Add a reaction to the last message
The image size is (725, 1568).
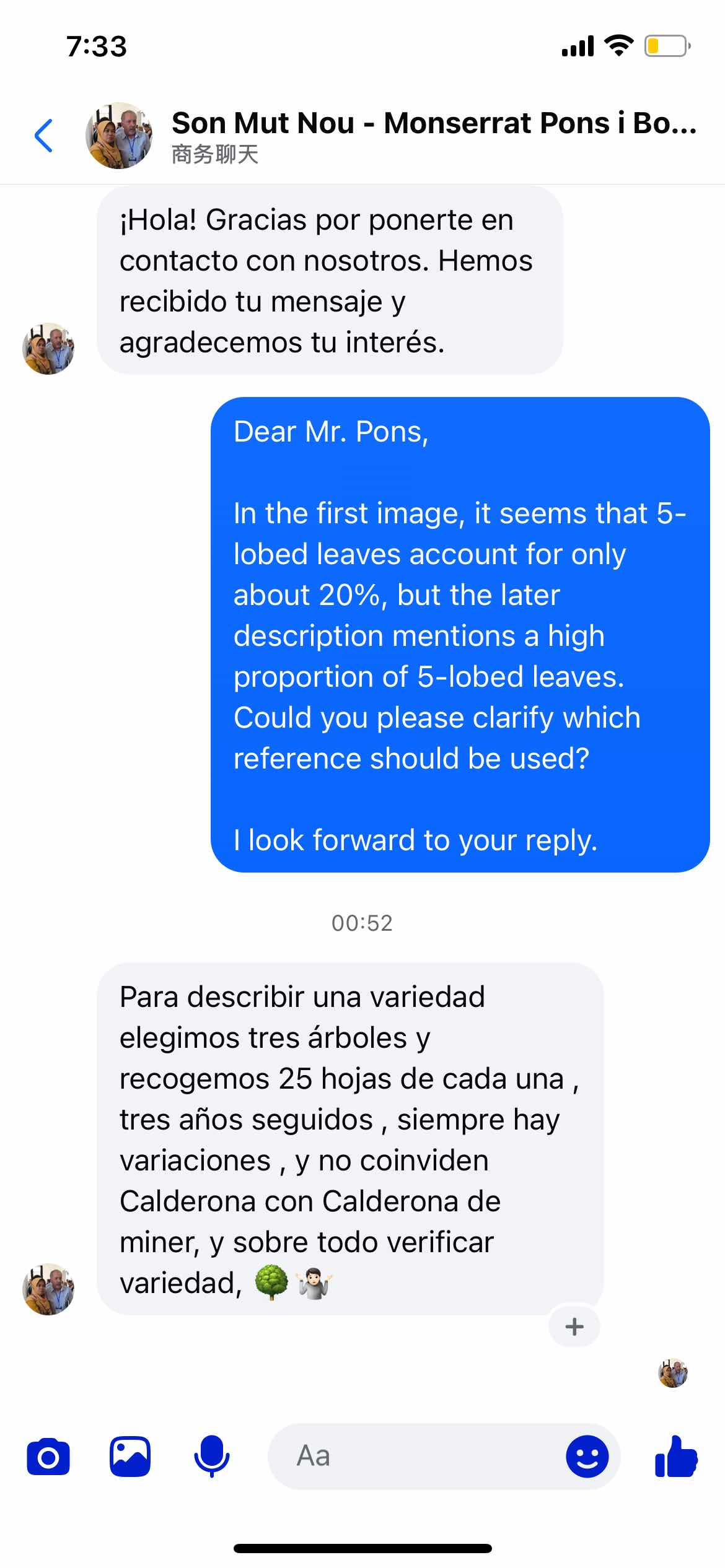pyautogui.click(x=574, y=1326)
